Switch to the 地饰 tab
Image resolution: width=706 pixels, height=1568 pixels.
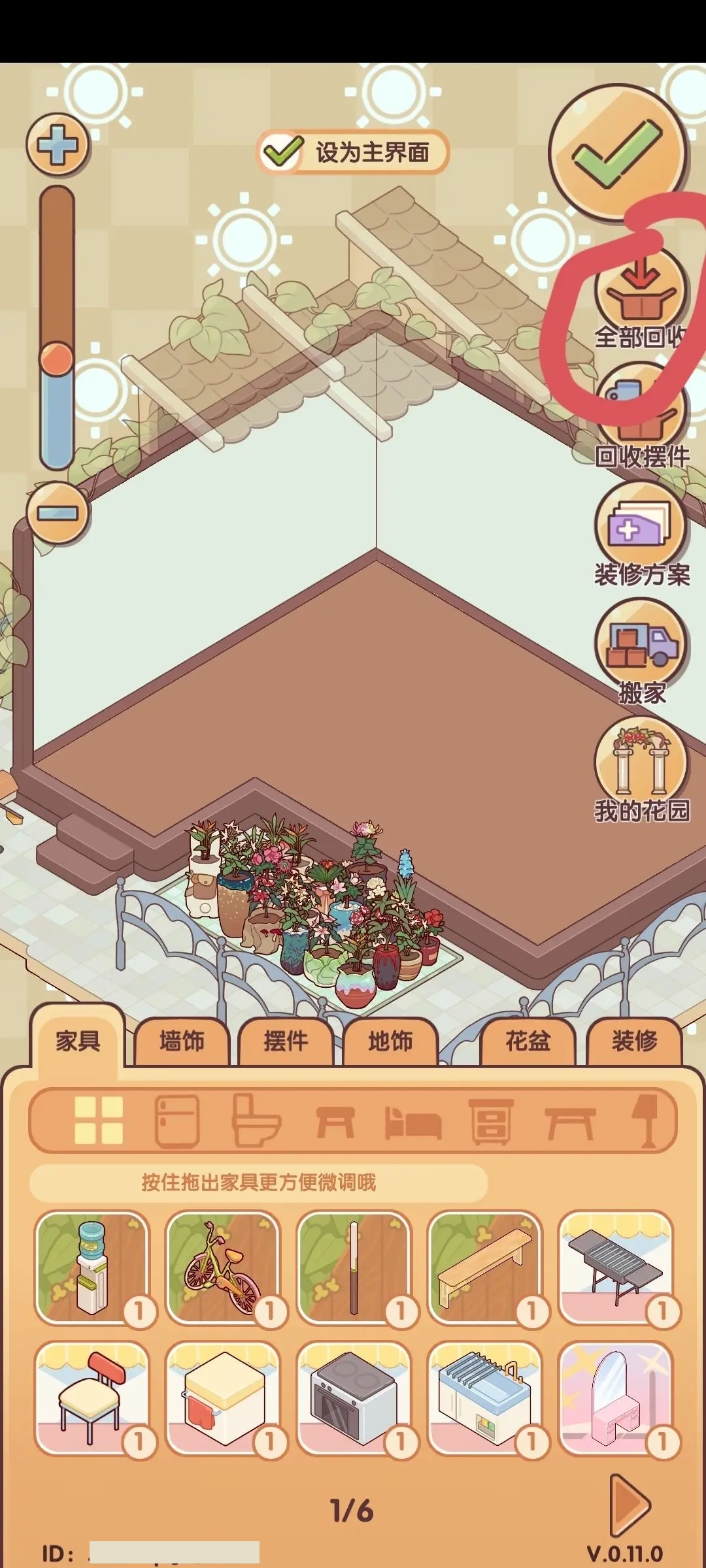(390, 1041)
